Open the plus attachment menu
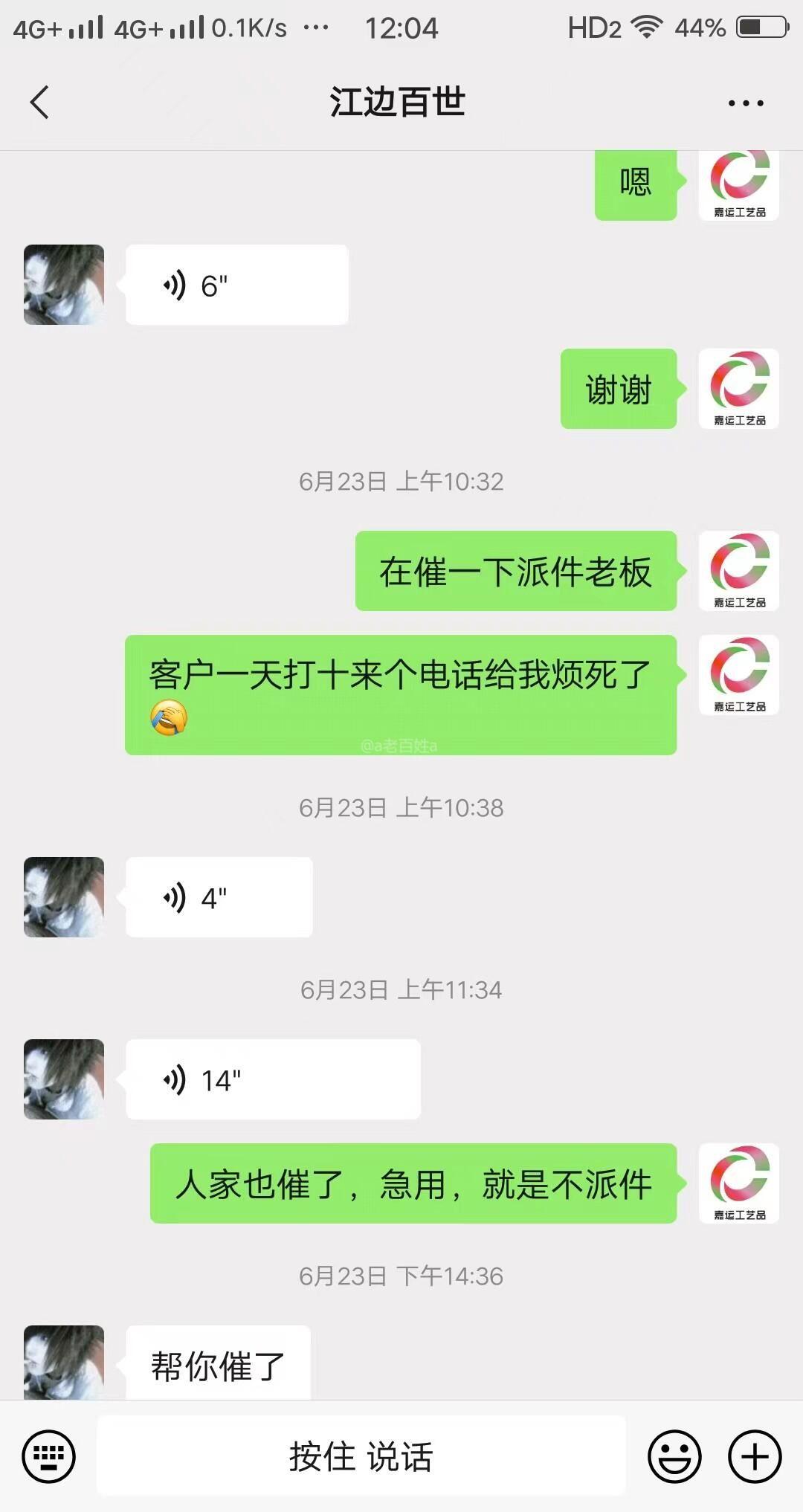Screen dimensions: 803x1512 coord(754,1456)
